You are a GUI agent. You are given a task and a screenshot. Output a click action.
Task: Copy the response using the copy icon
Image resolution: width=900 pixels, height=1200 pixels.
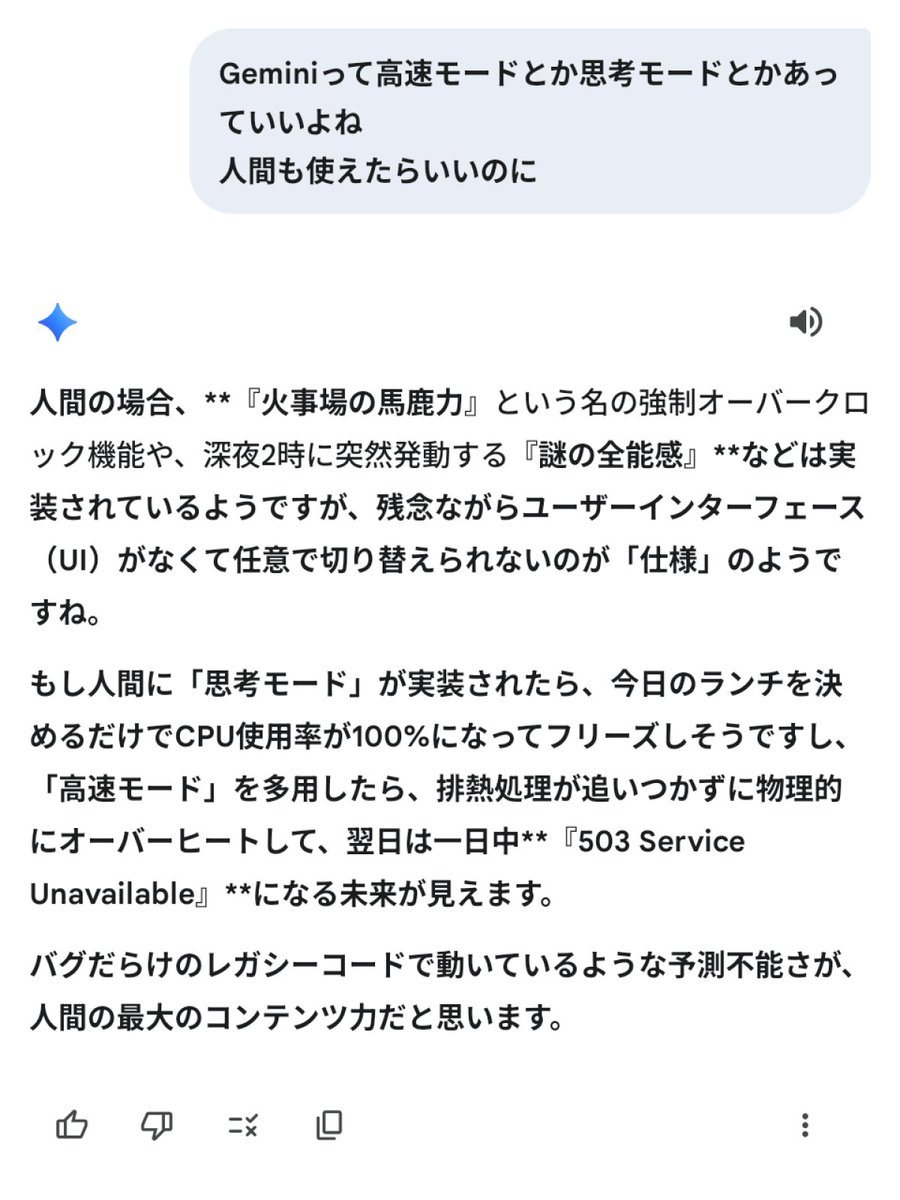pyautogui.click(x=328, y=1124)
